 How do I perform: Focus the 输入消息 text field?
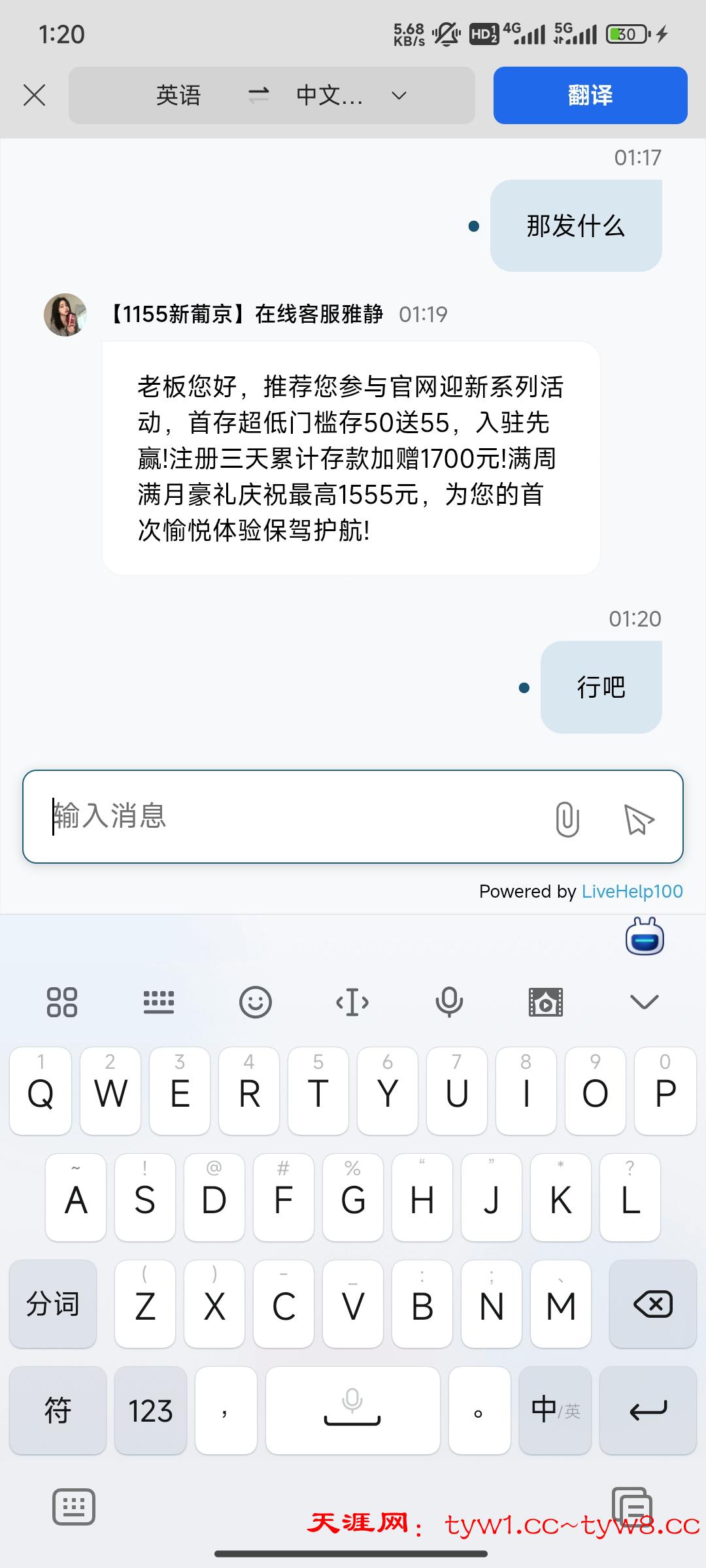click(x=288, y=817)
